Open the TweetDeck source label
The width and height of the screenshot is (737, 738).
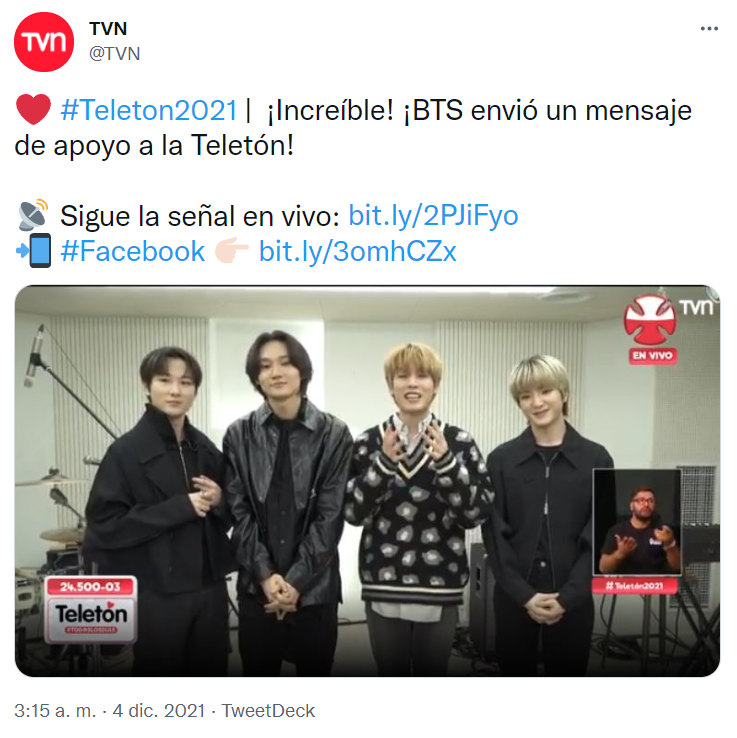pyautogui.click(x=268, y=711)
